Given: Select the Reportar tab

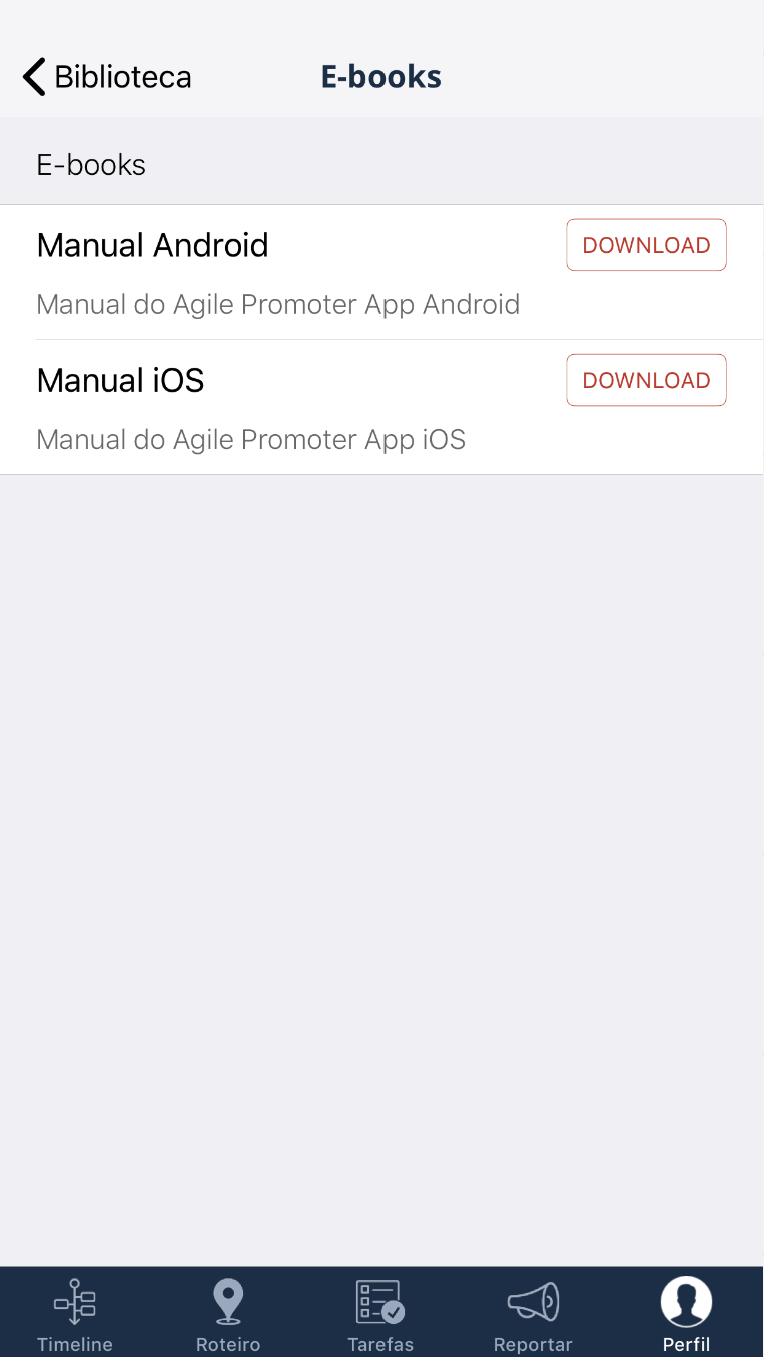Looking at the screenshot, I should tap(533, 1313).
